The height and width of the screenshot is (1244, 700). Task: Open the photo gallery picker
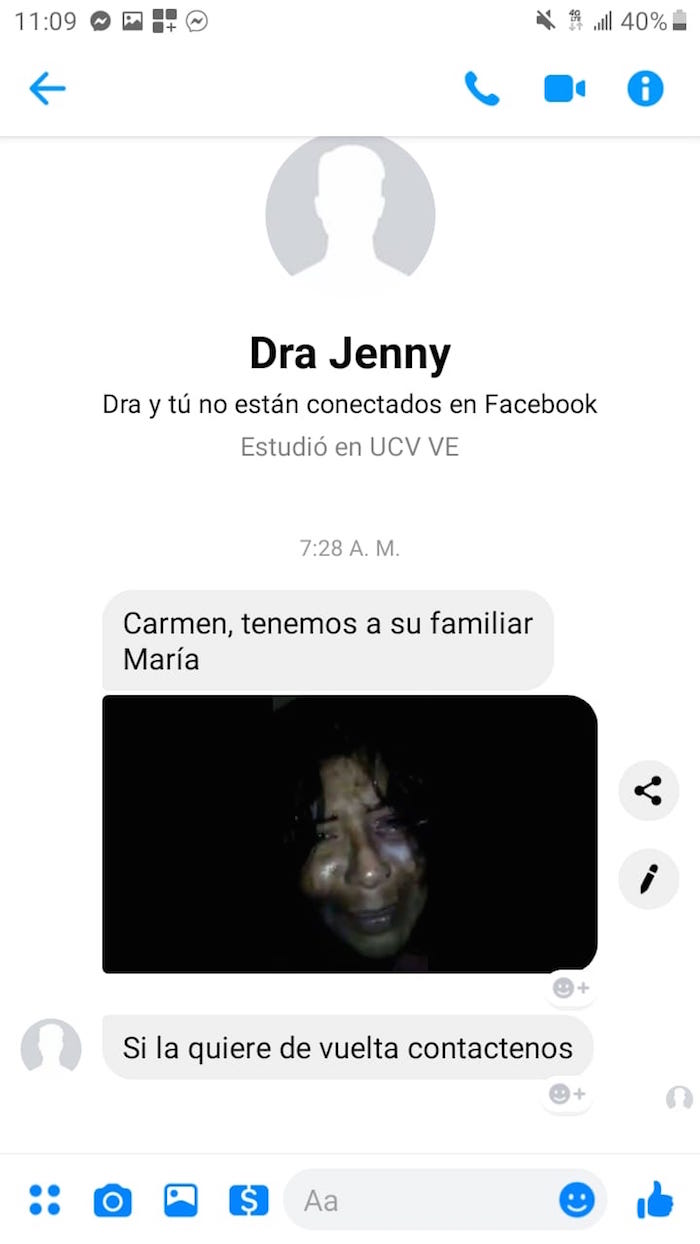click(x=180, y=1199)
